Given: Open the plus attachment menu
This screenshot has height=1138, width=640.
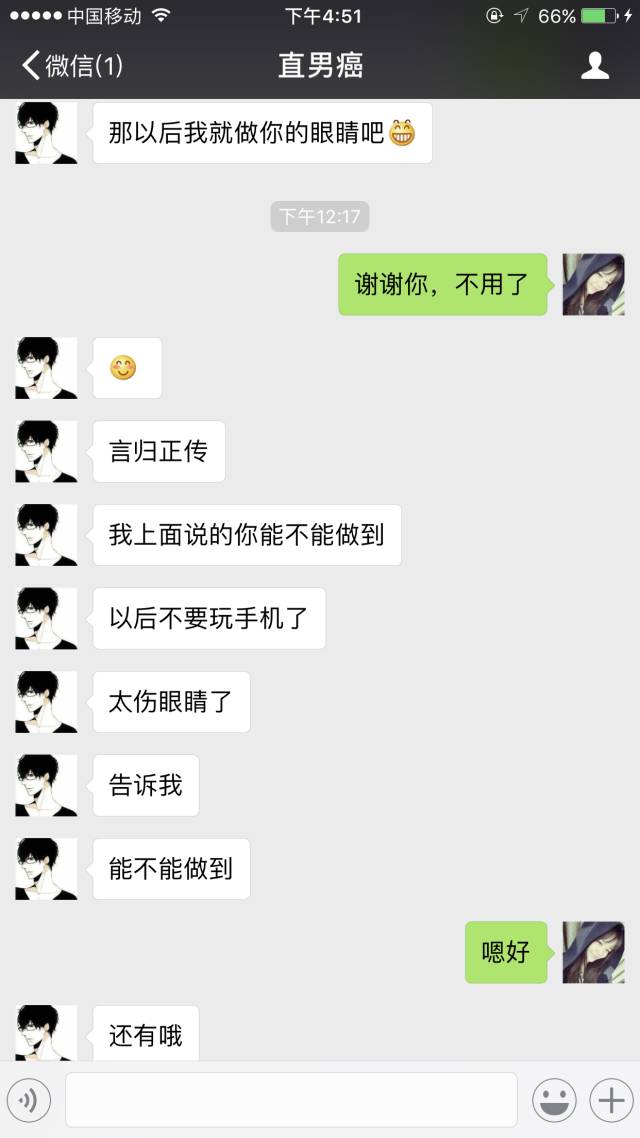Looking at the screenshot, I should pyautogui.click(x=609, y=1101).
